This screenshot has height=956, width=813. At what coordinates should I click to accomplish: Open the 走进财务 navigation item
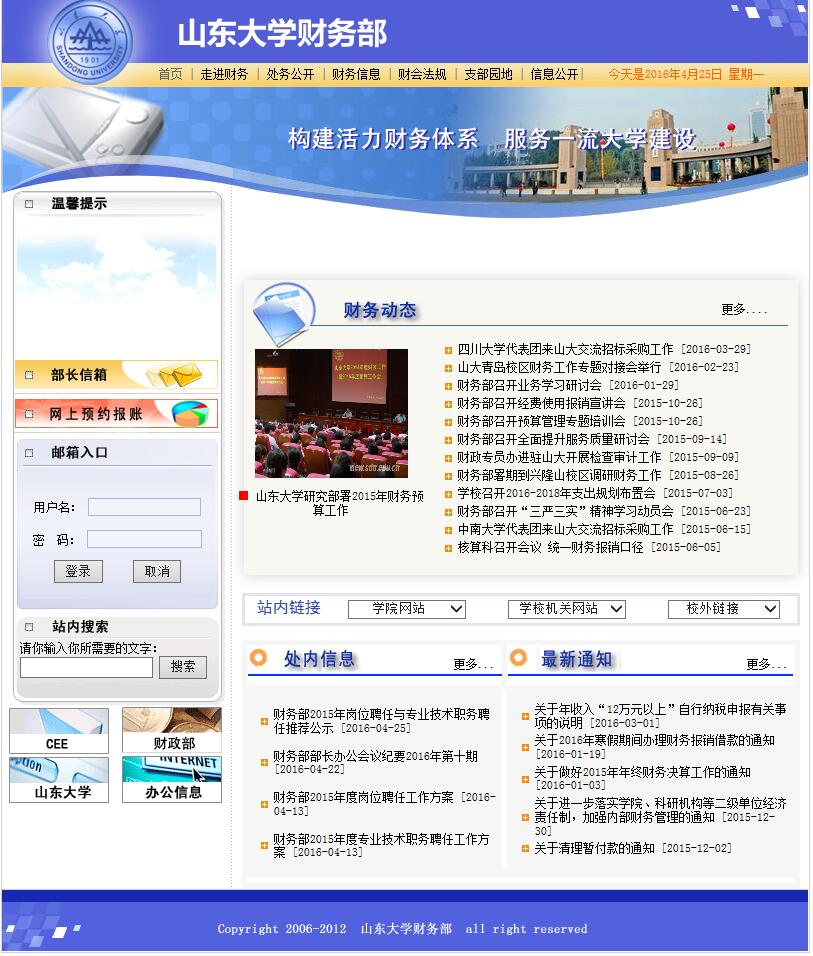pyautogui.click(x=224, y=74)
